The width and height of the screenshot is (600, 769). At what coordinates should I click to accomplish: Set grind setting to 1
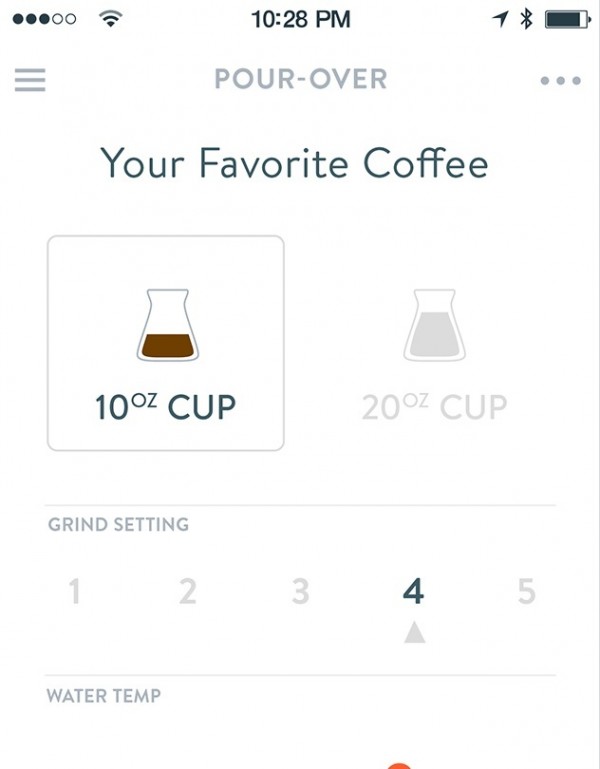pos(74,592)
